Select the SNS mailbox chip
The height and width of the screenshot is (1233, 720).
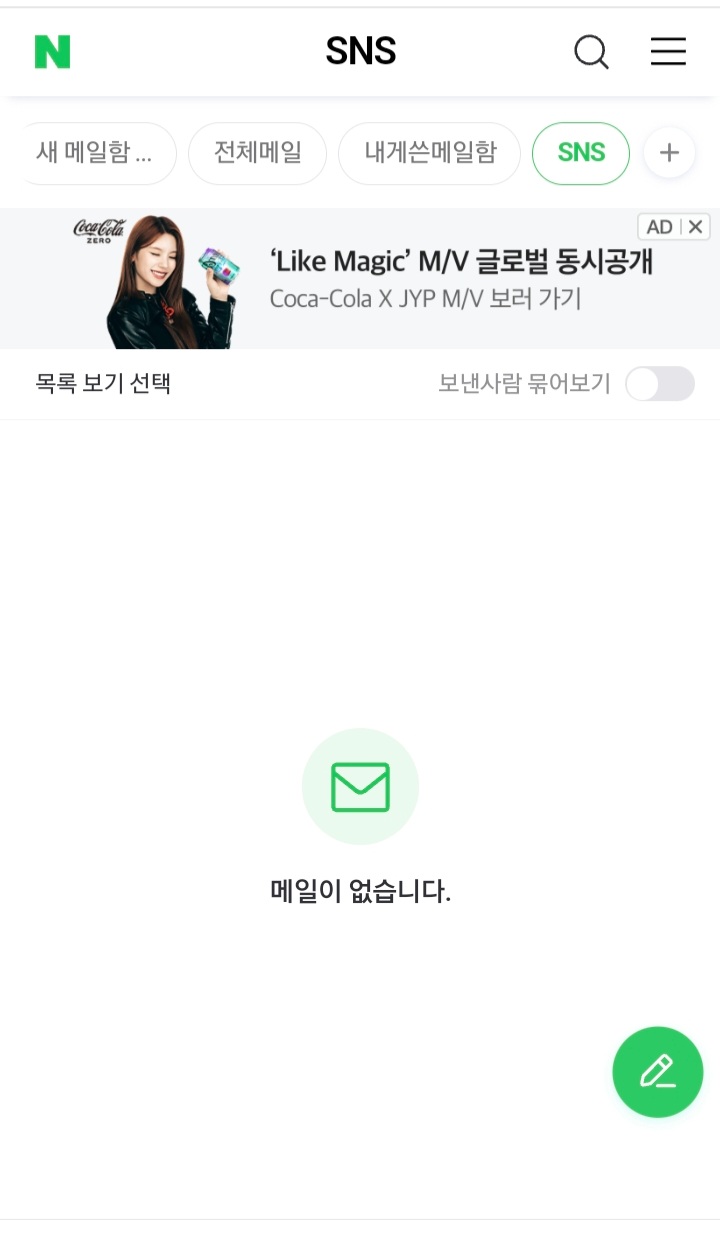pyautogui.click(x=581, y=153)
